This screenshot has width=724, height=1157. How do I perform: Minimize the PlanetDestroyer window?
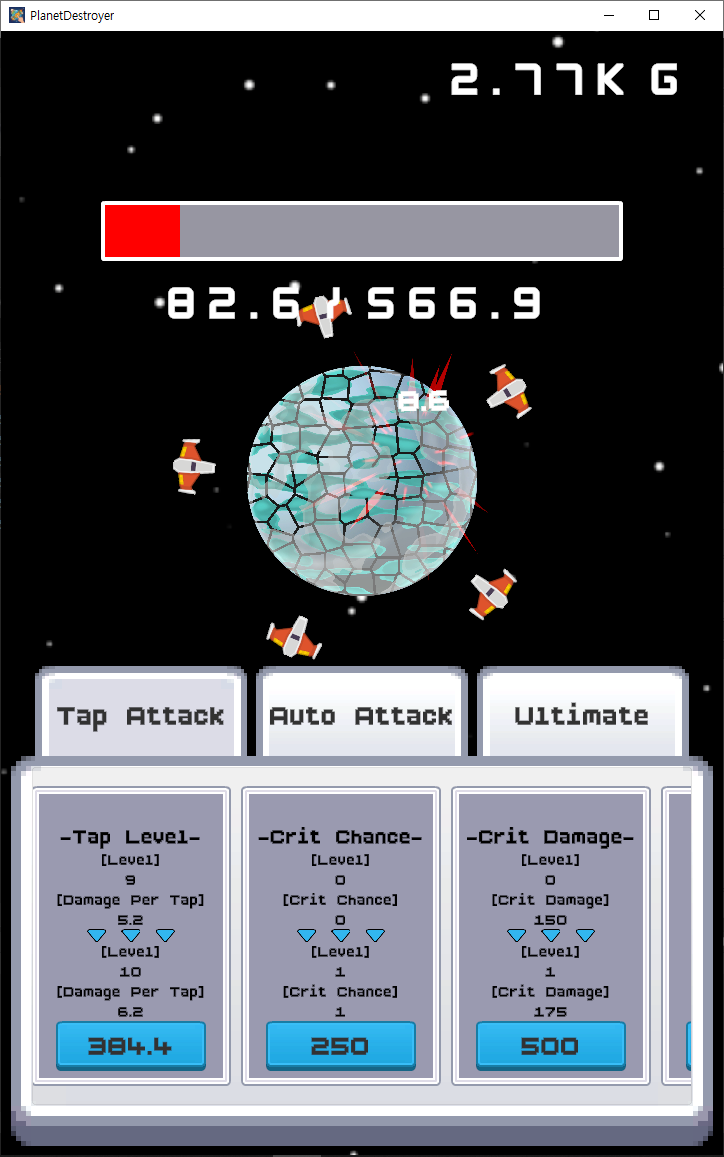[608, 15]
